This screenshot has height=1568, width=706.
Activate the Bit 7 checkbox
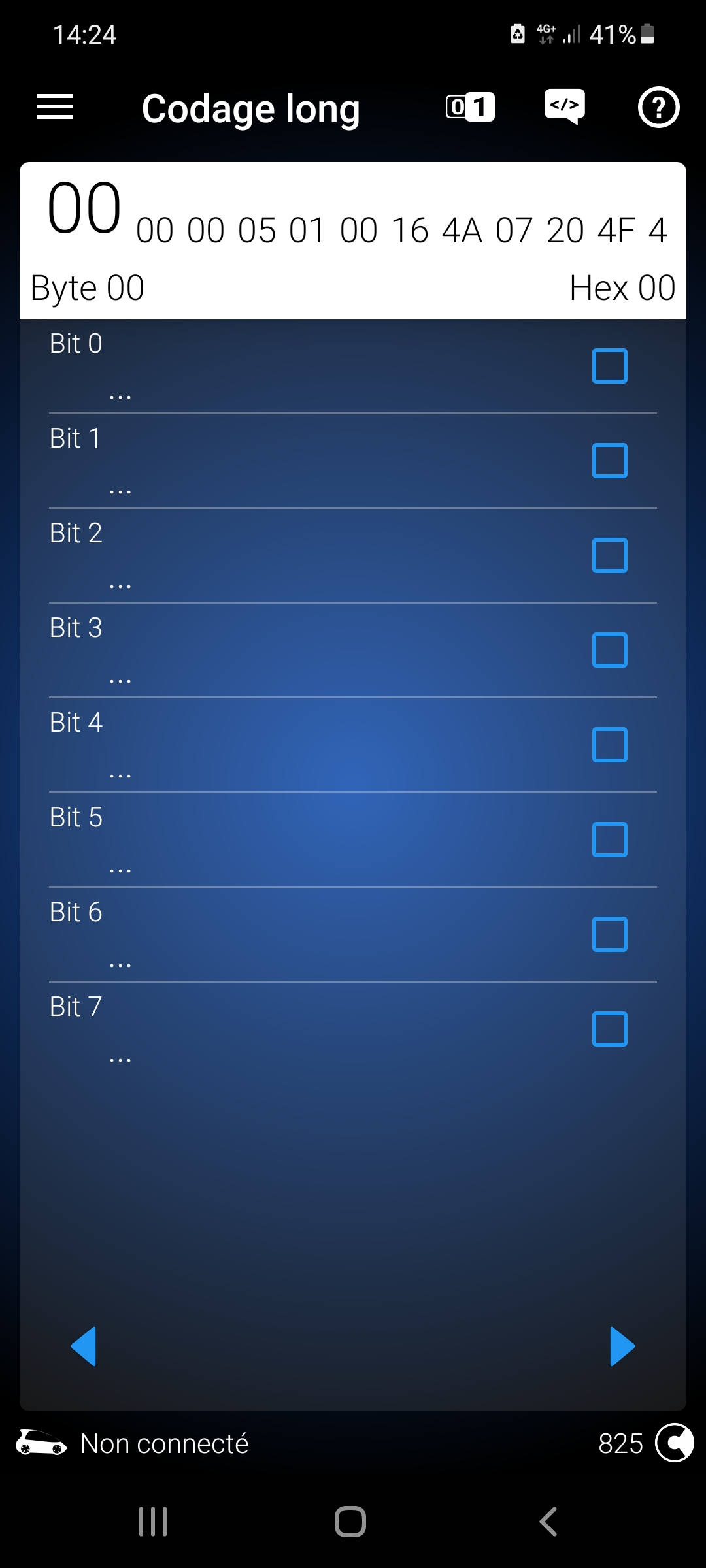pyautogui.click(x=610, y=1029)
